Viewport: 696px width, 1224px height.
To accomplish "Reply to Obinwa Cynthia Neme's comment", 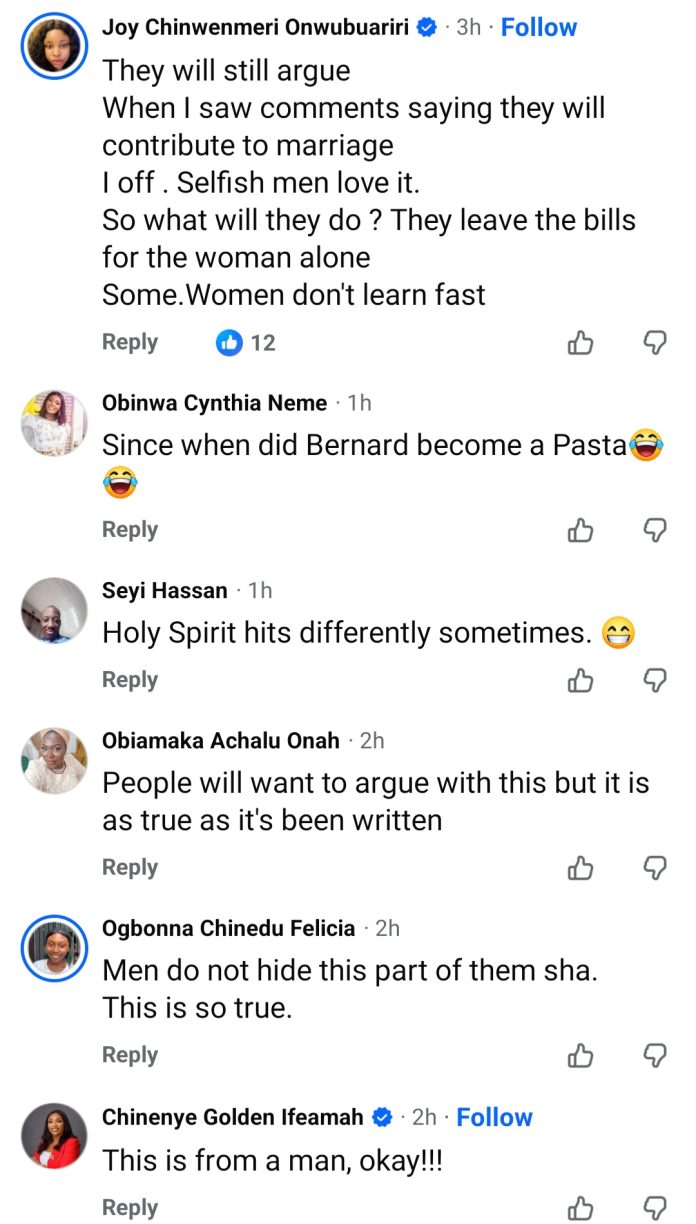I will 130,530.
